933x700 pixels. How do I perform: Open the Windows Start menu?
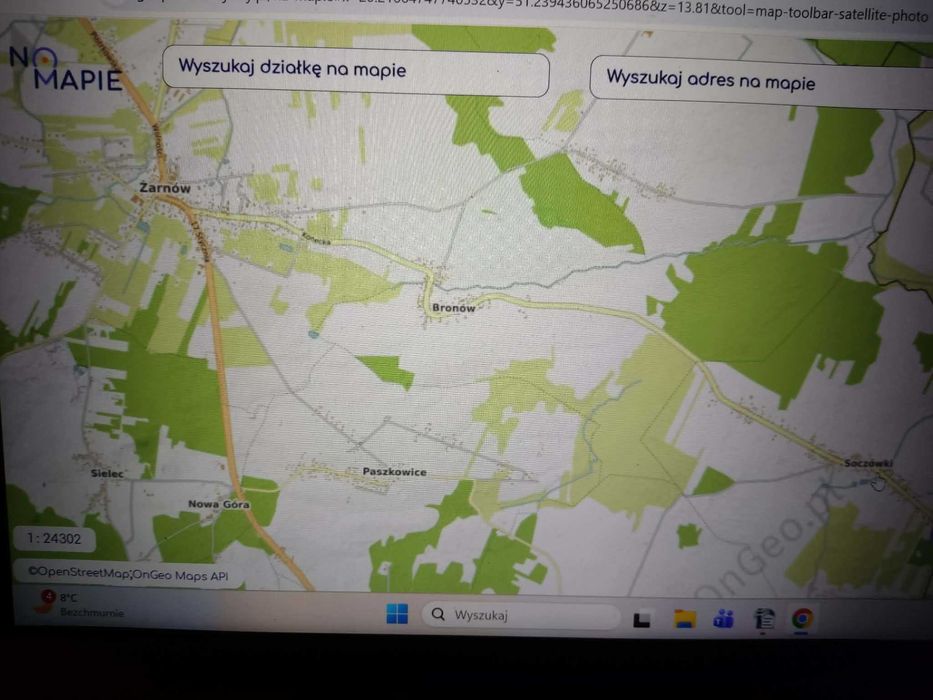tap(397, 614)
